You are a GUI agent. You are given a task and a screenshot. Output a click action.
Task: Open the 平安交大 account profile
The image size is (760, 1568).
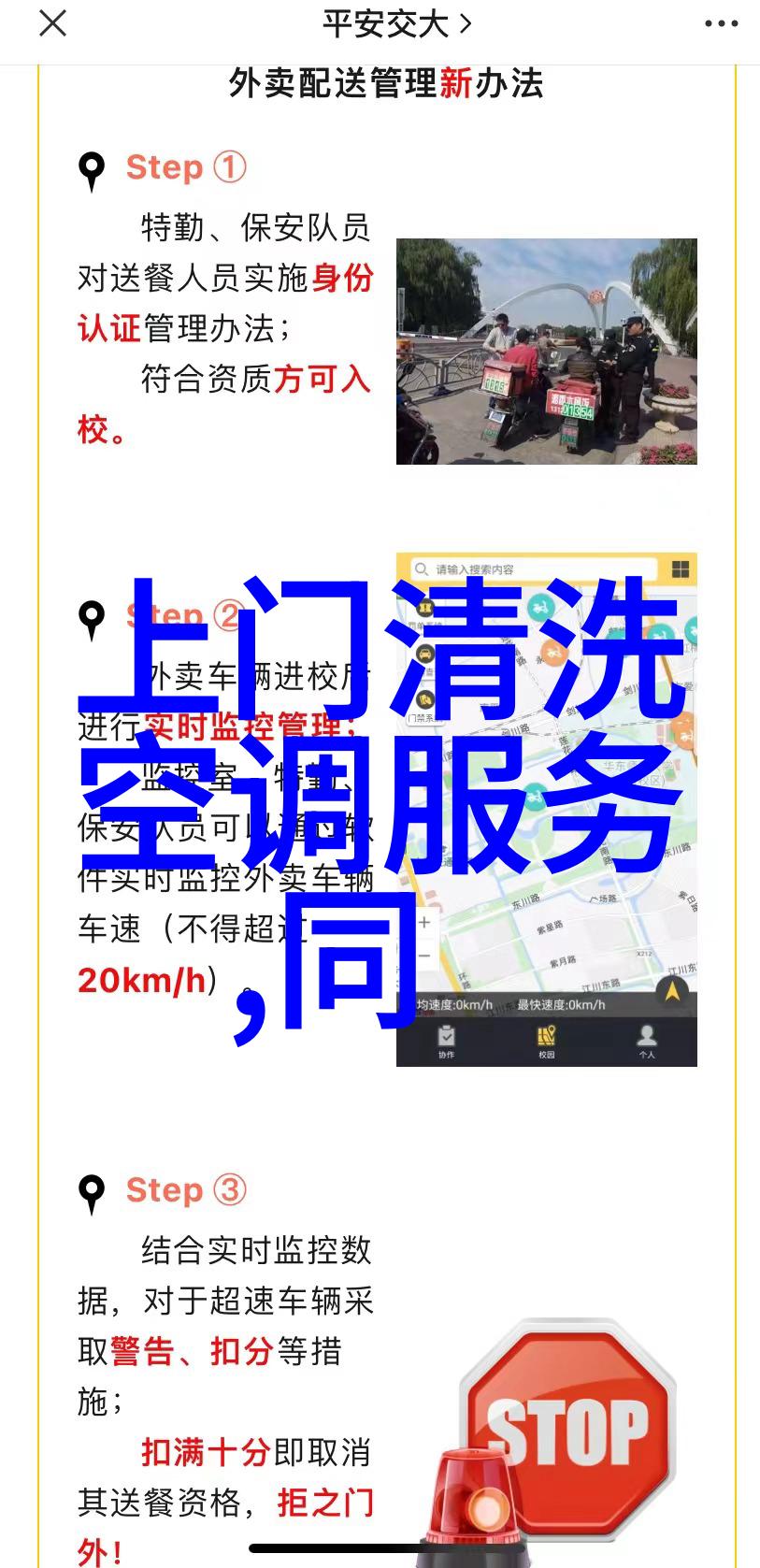[395, 24]
